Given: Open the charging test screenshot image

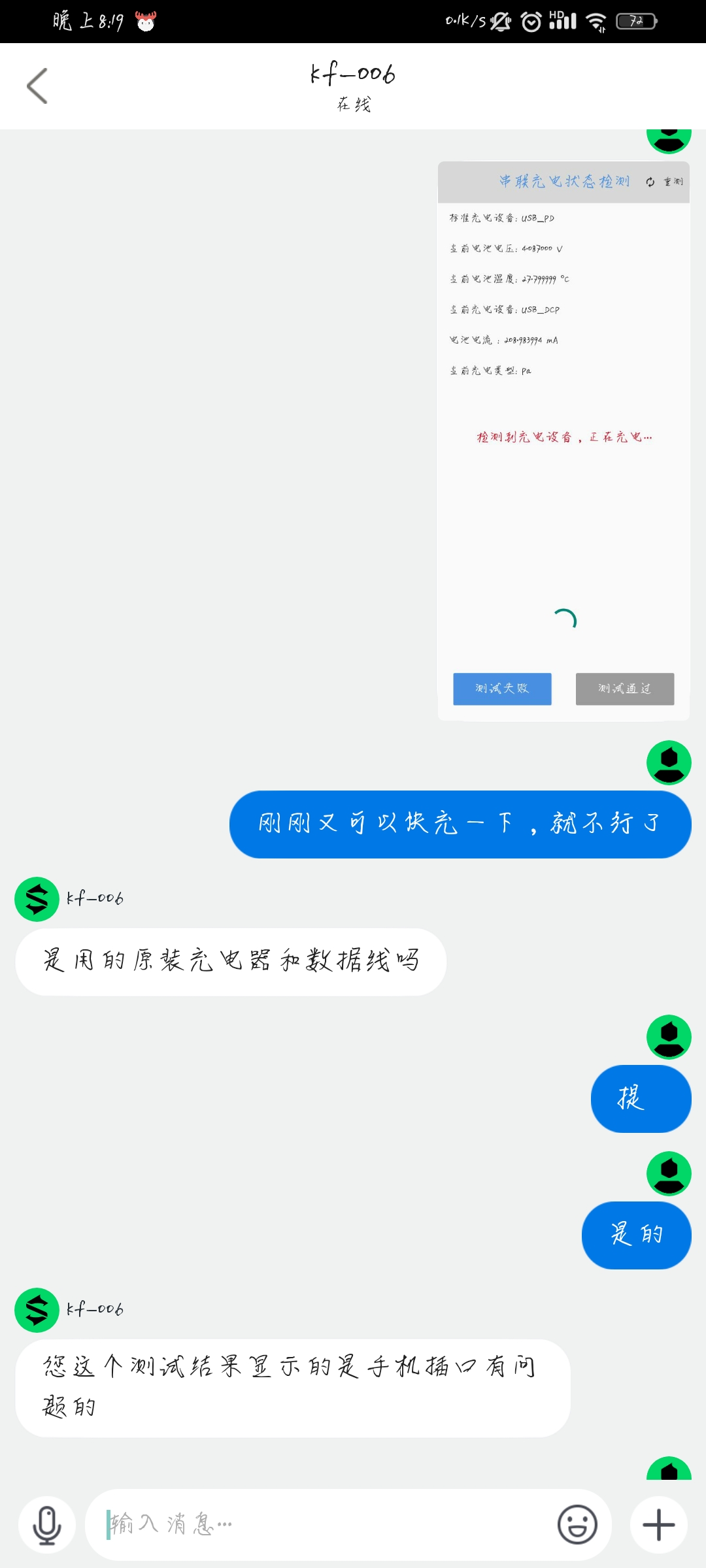Looking at the screenshot, I should click(x=563, y=441).
